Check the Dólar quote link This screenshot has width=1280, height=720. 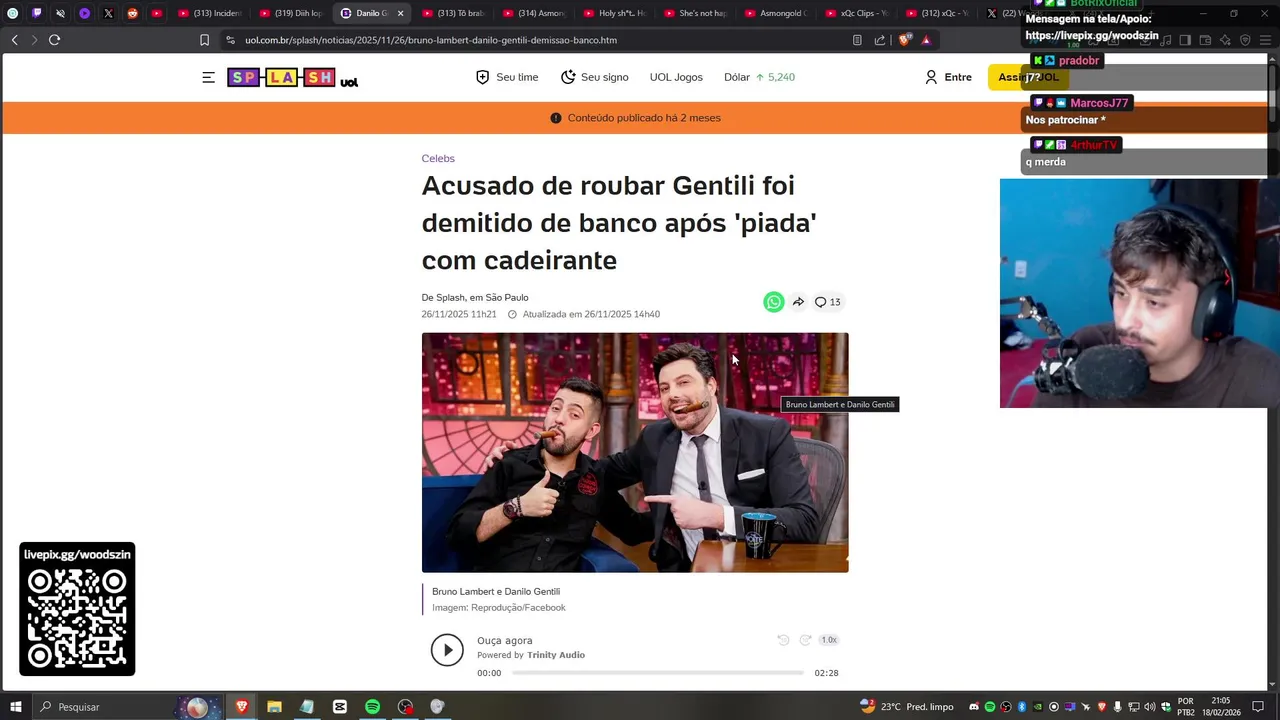(759, 77)
